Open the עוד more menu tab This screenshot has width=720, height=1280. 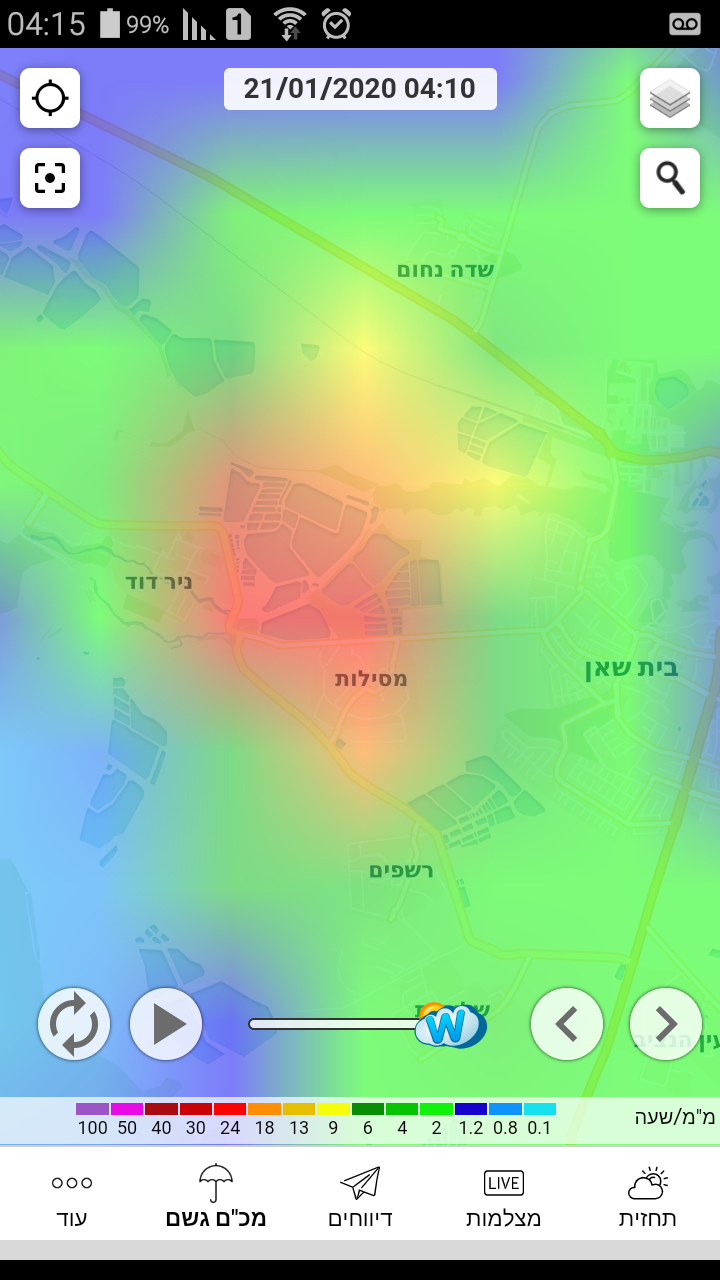click(72, 1196)
